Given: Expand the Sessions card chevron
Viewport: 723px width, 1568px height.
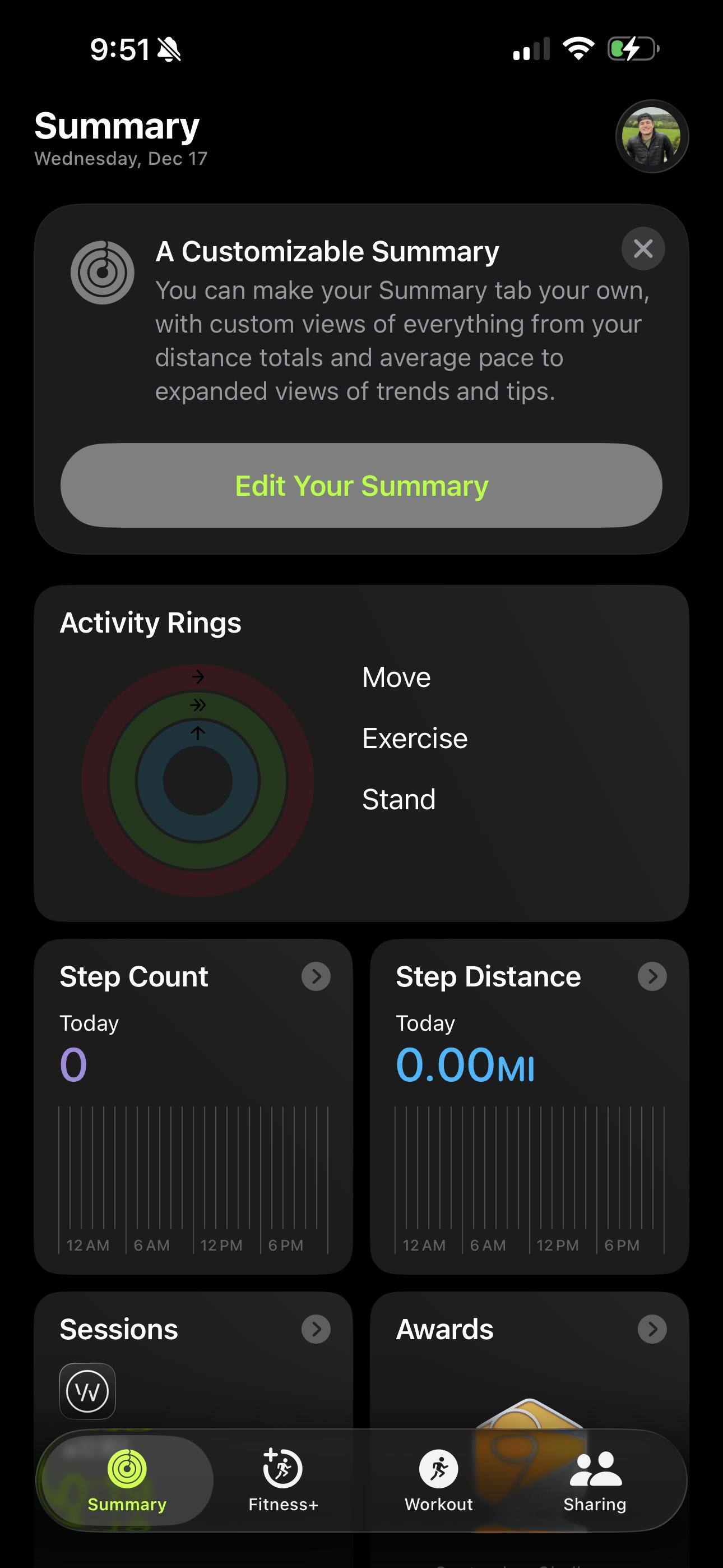Looking at the screenshot, I should (x=316, y=1329).
